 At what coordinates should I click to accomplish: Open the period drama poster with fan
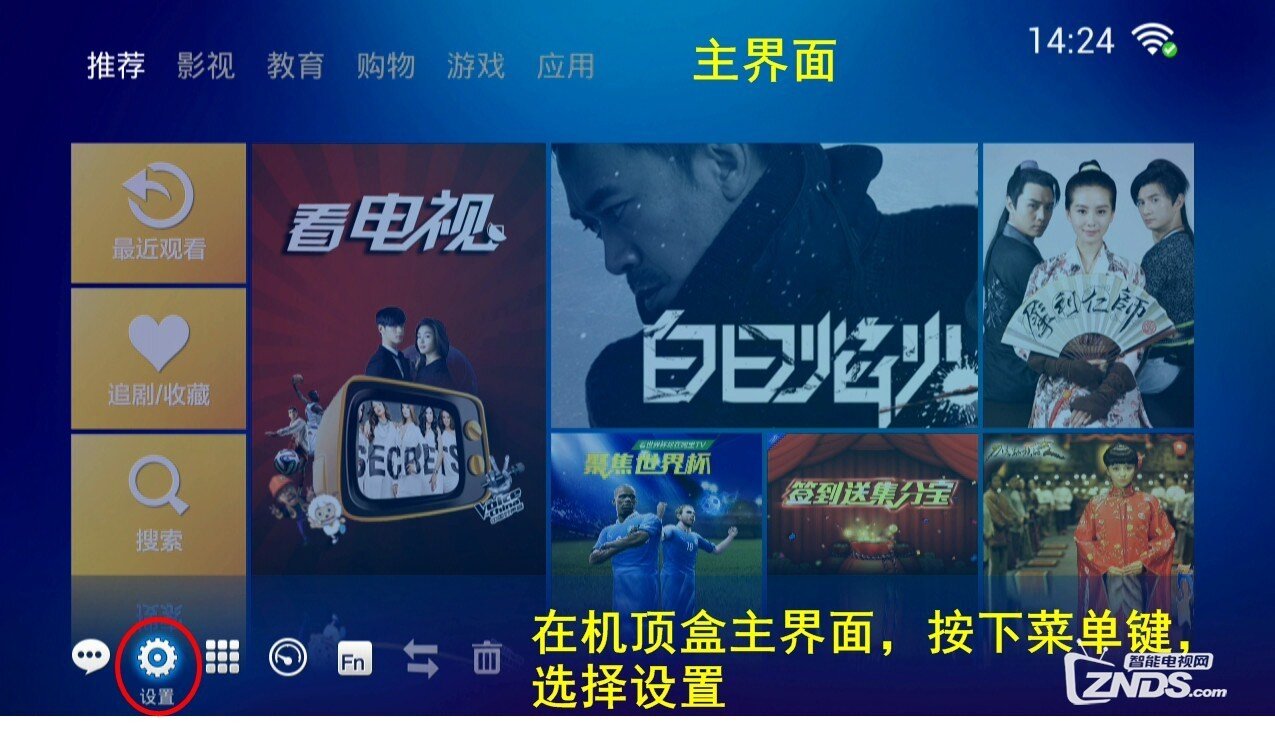point(1088,286)
